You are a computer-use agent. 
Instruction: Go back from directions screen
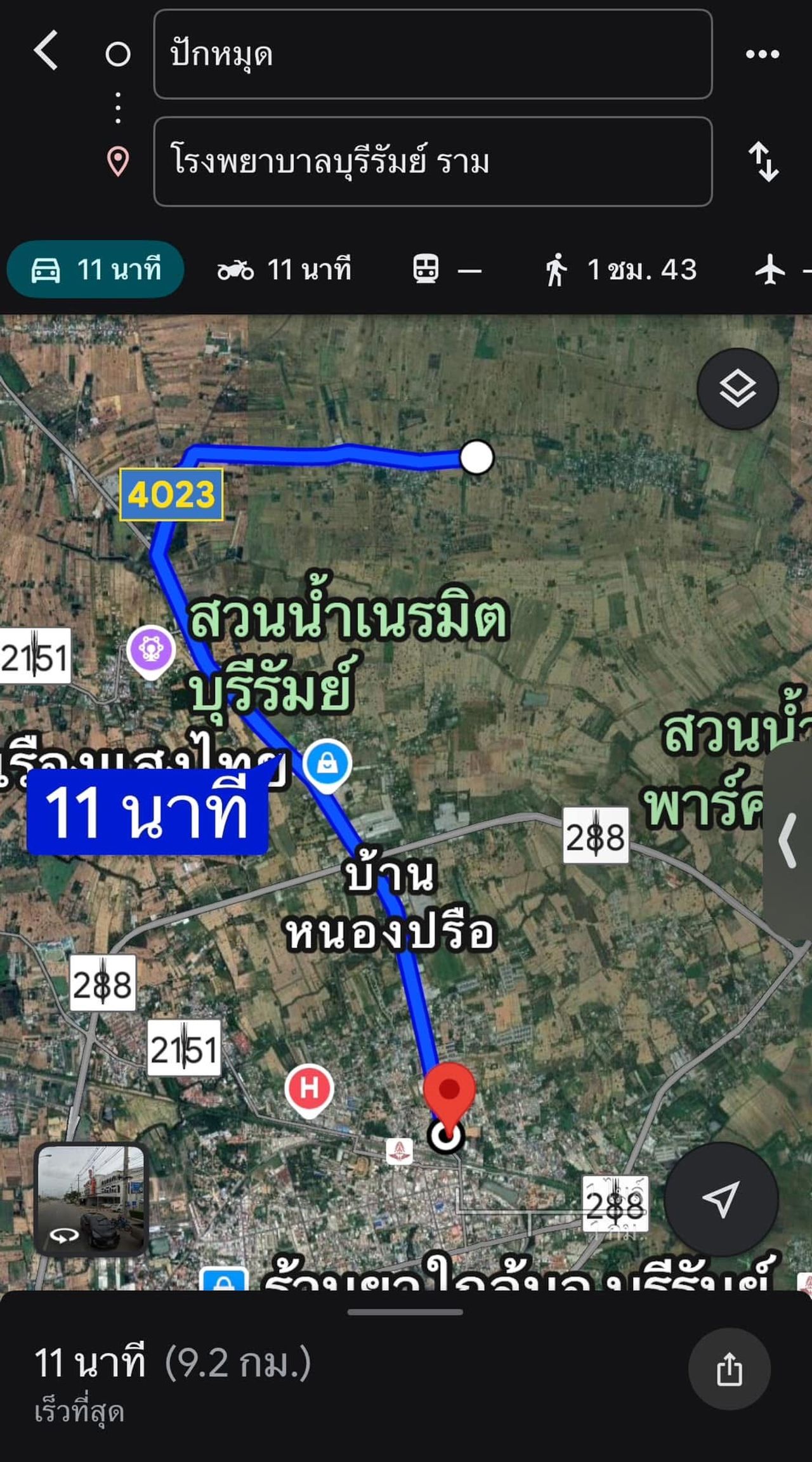(x=46, y=51)
